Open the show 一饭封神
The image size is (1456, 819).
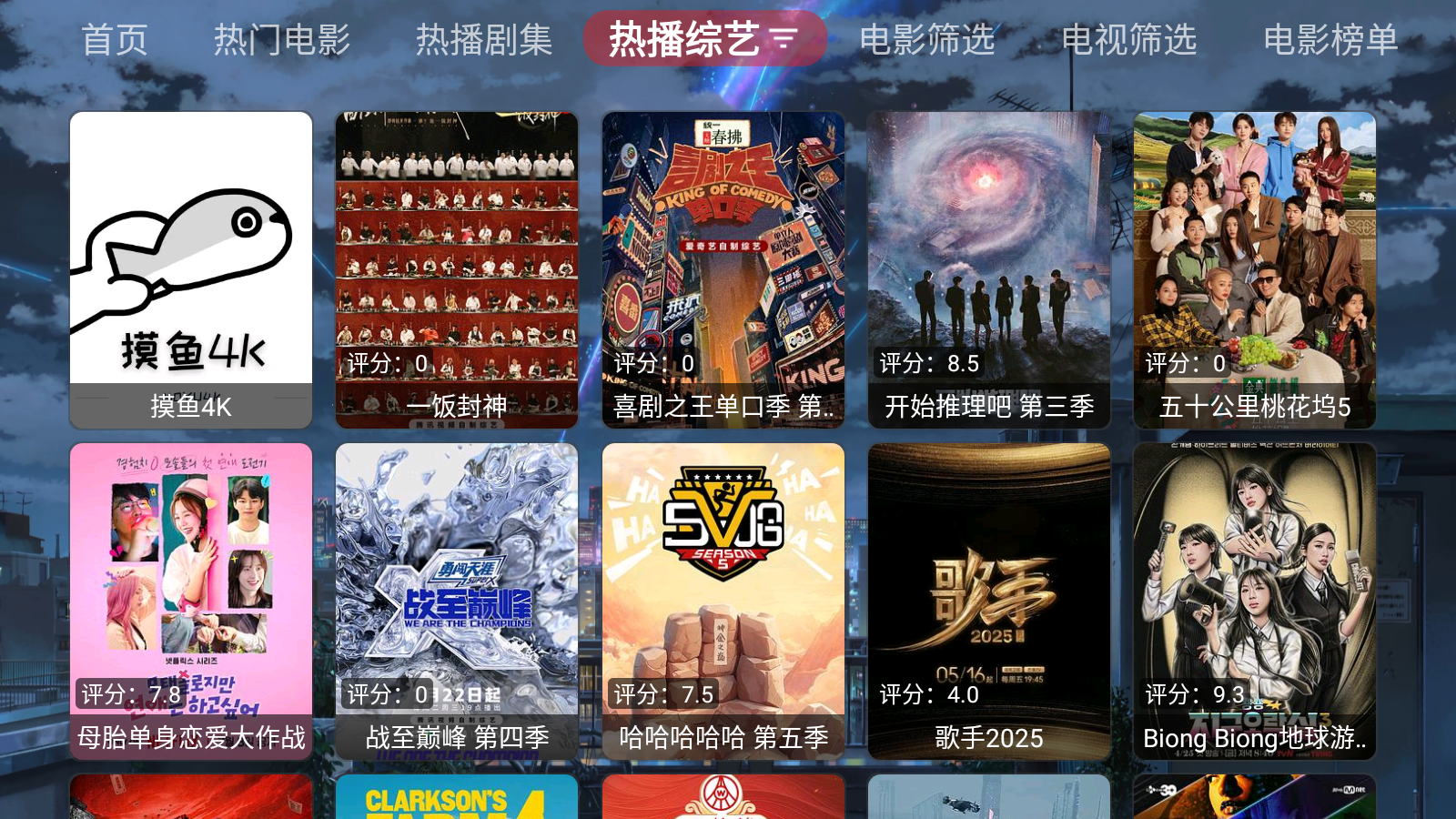click(x=457, y=269)
